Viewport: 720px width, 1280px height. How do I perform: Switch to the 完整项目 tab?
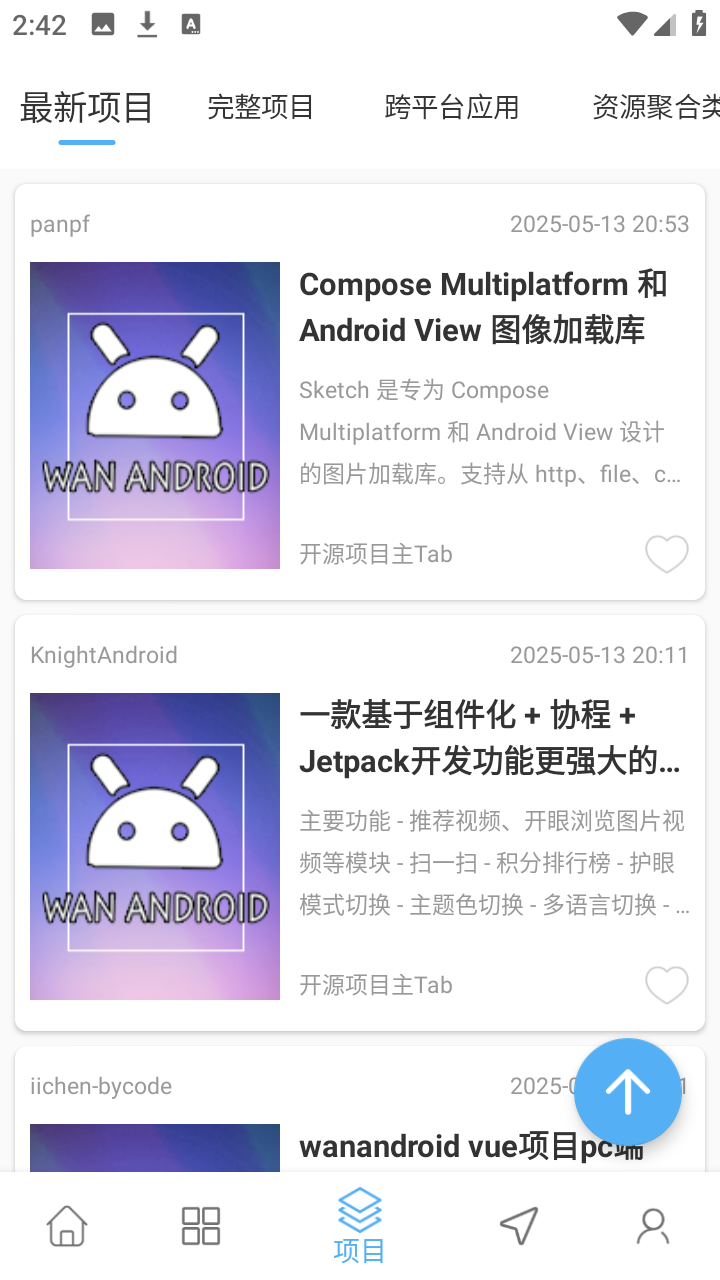pos(260,107)
